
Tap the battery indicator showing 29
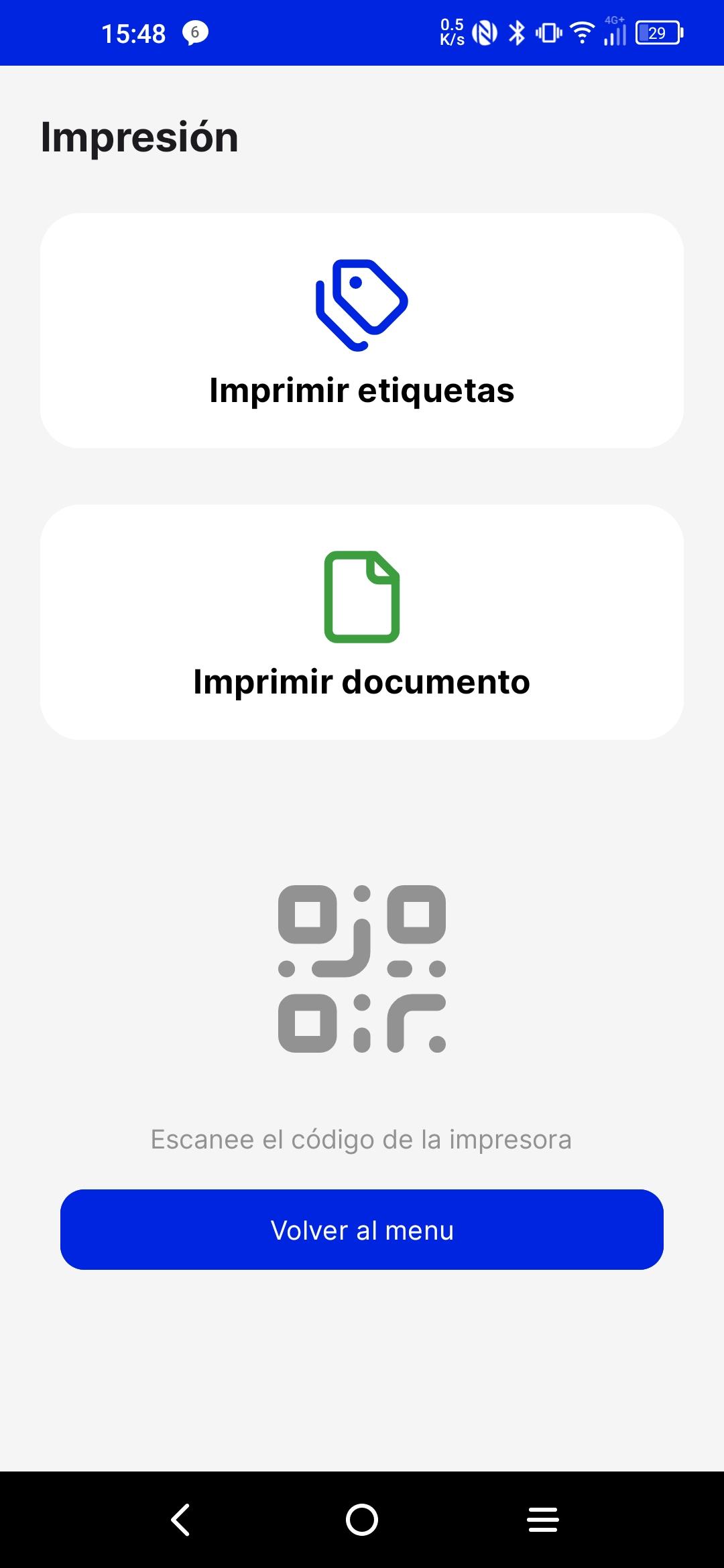click(x=659, y=31)
